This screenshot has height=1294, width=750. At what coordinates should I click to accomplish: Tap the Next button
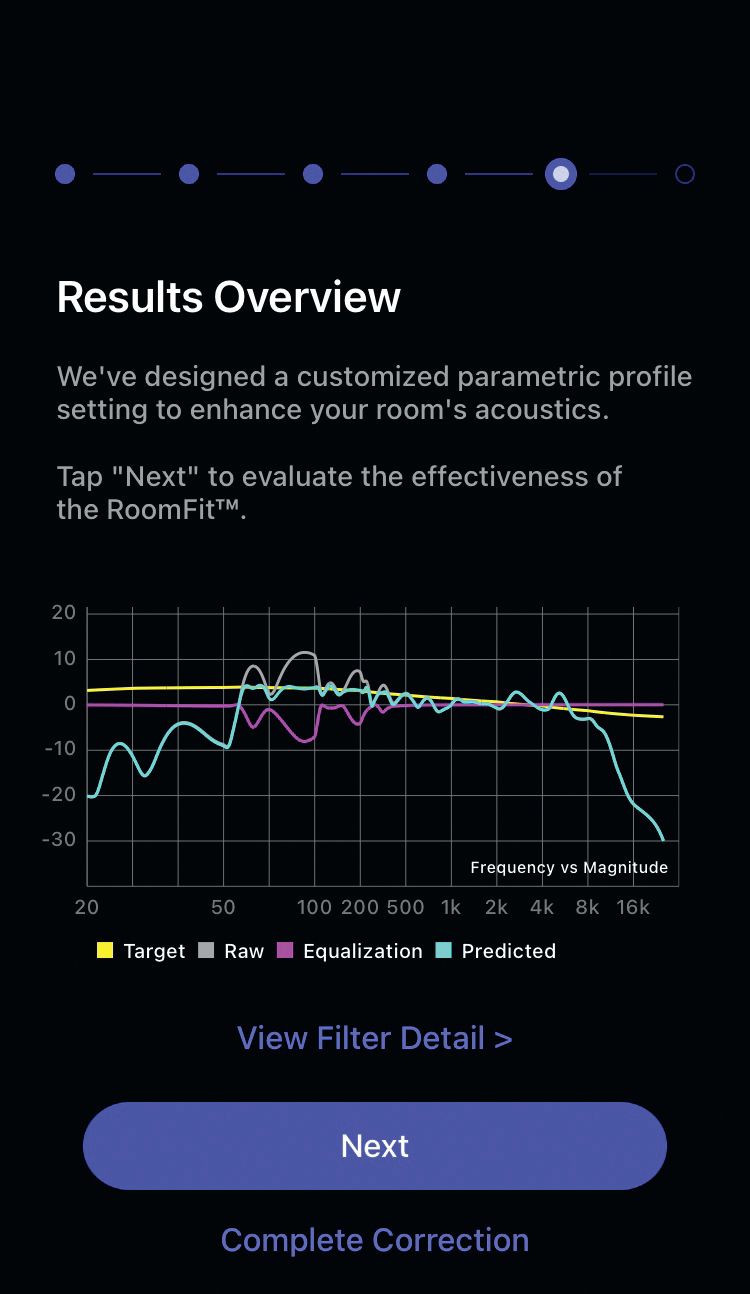tap(375, 1146)
